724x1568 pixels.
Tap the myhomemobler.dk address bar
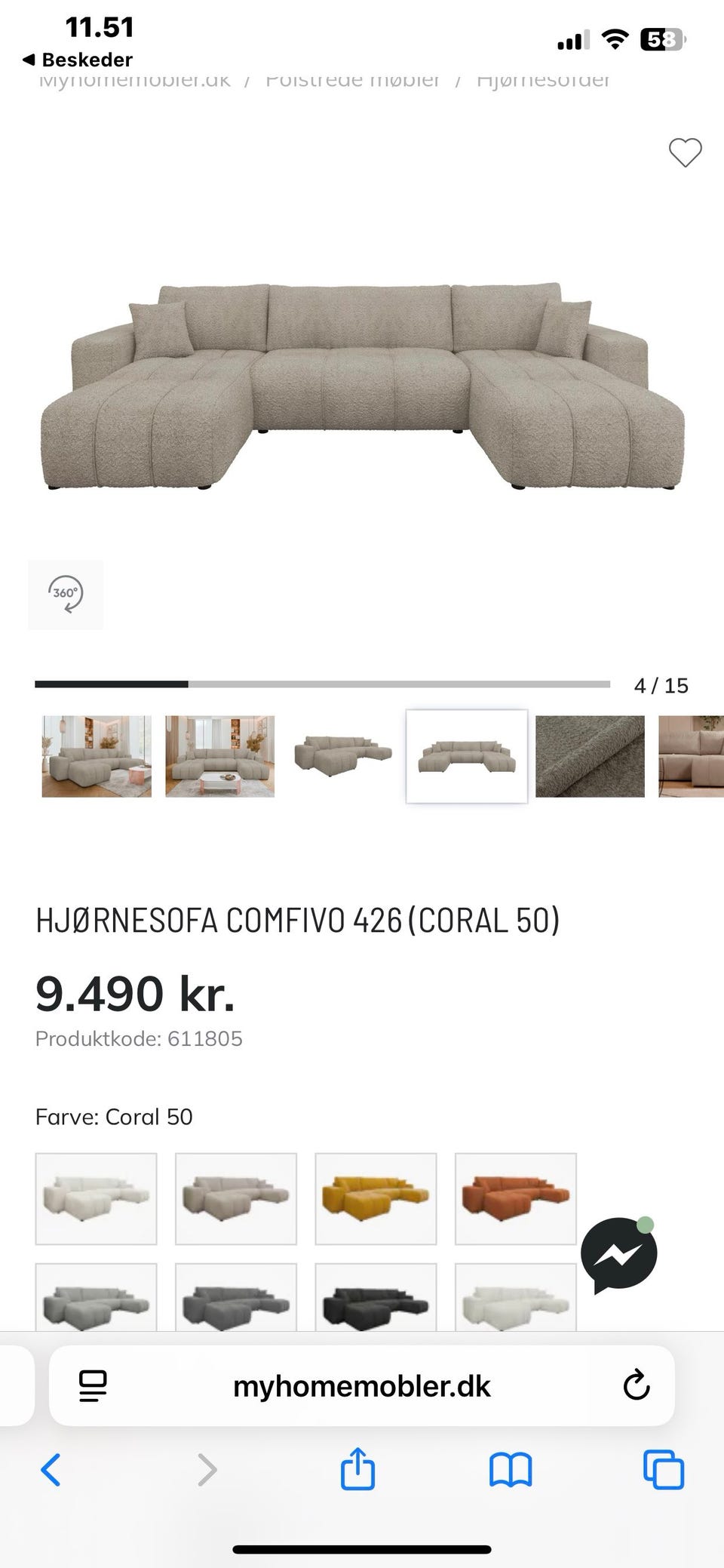tap(362, 1385)
